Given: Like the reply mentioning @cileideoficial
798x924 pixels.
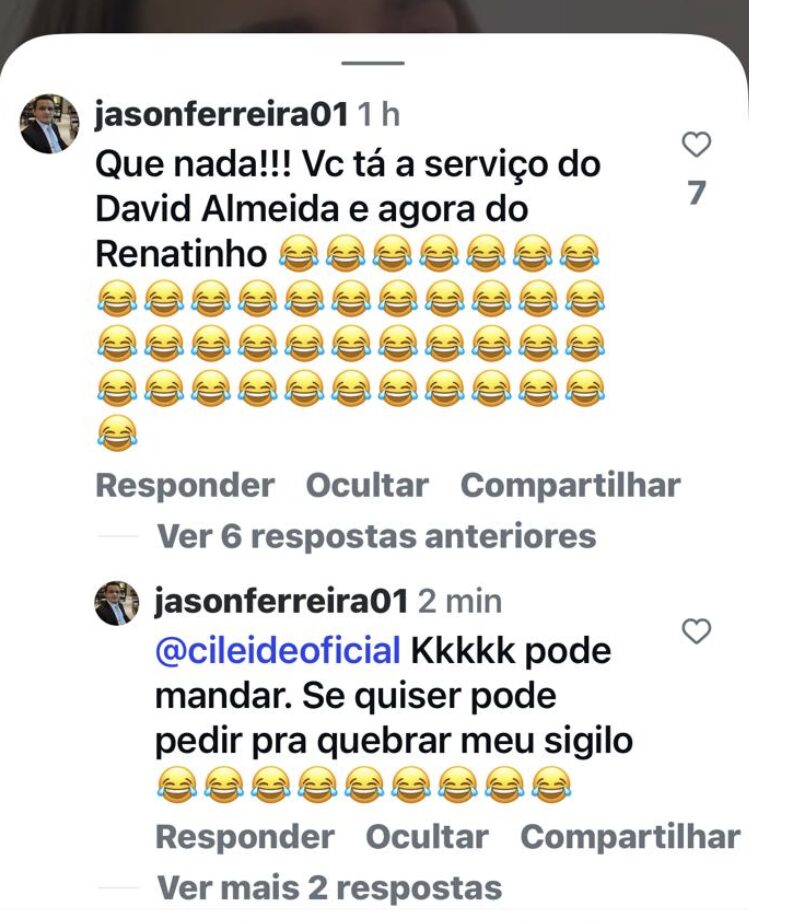Looking at the screenshot, I should click(696, 631).
